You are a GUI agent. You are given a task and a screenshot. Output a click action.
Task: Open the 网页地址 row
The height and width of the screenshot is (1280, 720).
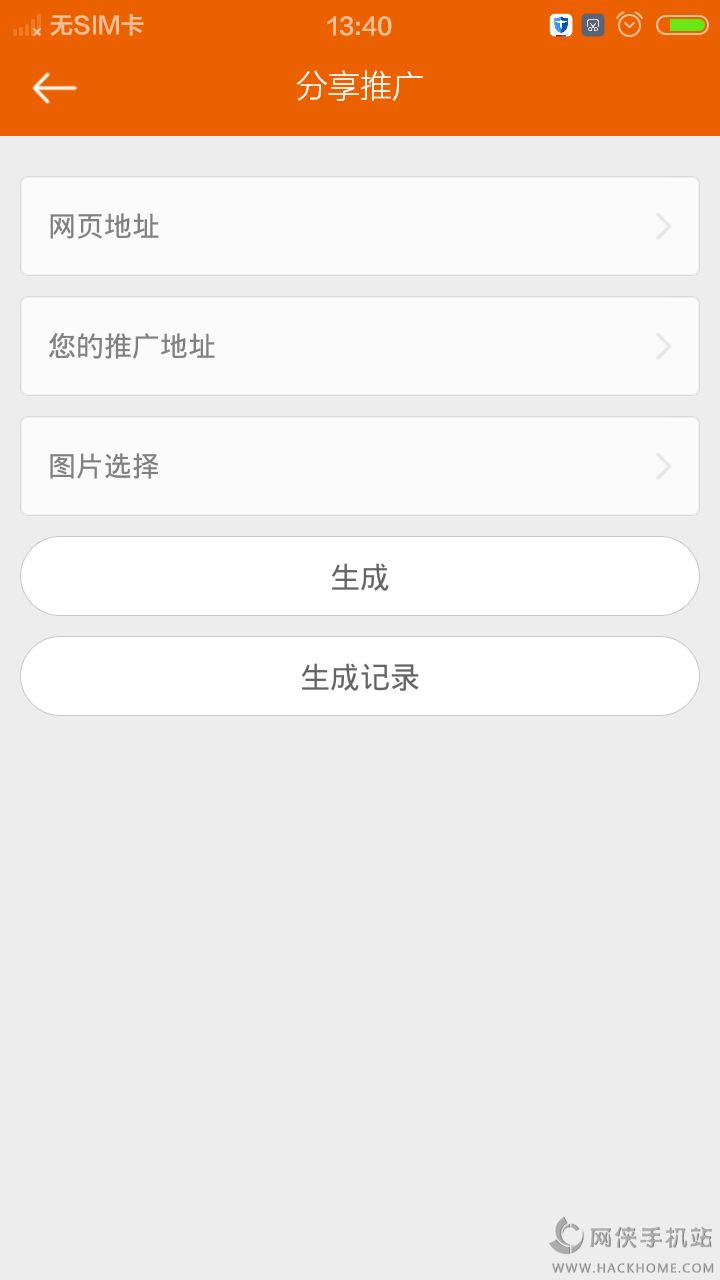point(359,227)
